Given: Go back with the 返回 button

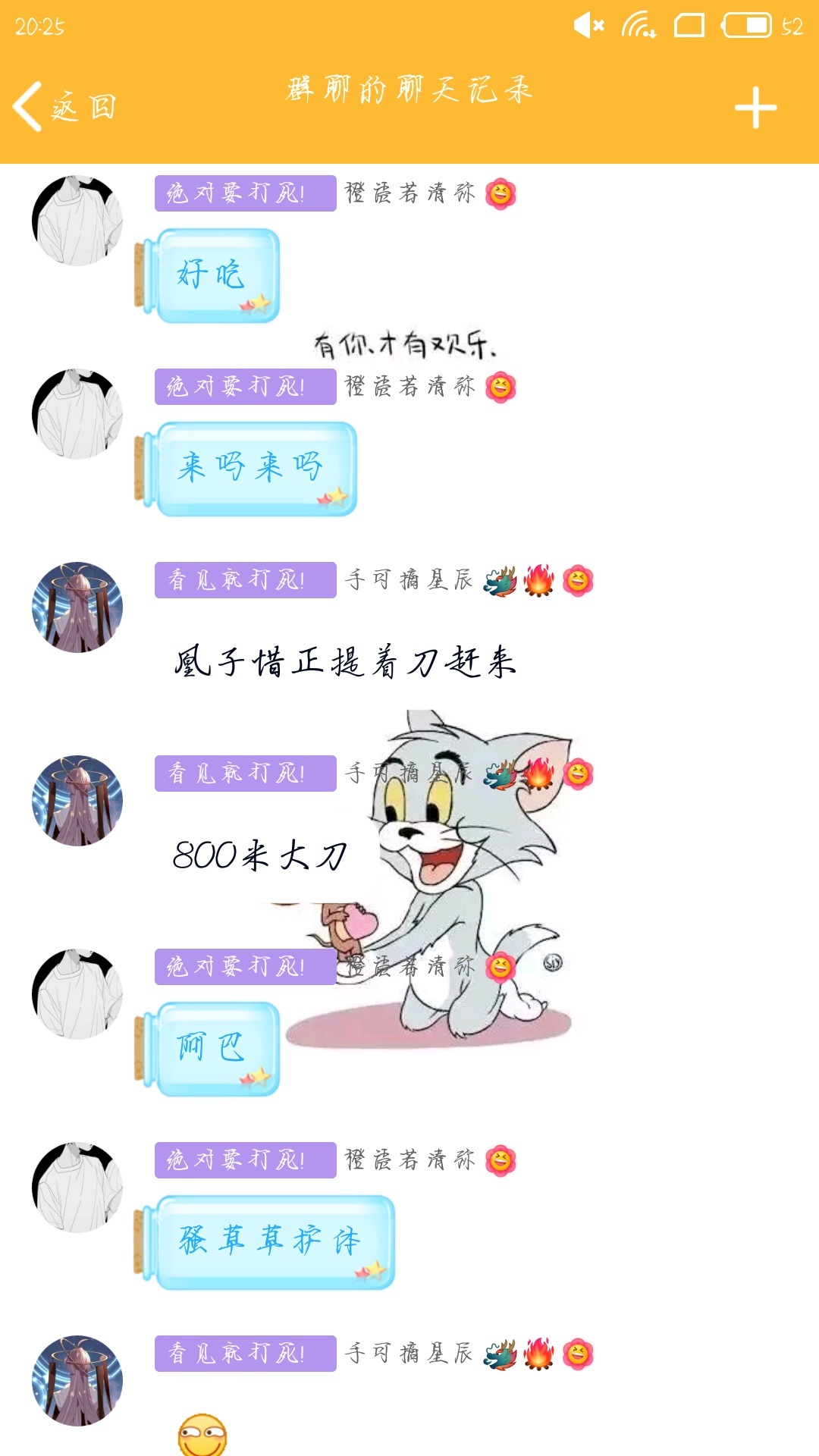Looking at the screenshot, I should pyautogui.click(x=65, y=107).
